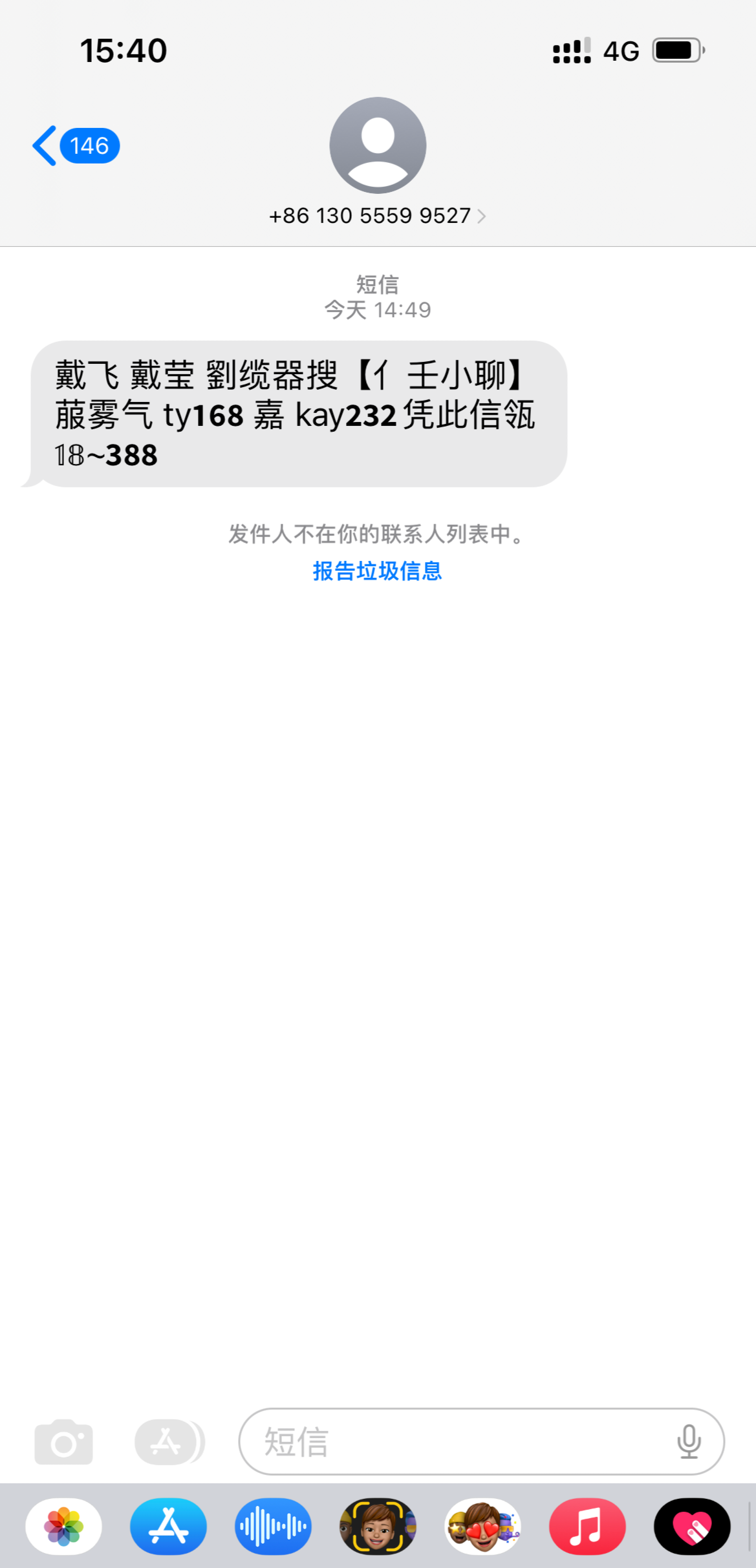Open the Memoji app with face frame
The width and height of the screenshot is (756, 1568).
pyautogui.click(x=378, y=1526)
